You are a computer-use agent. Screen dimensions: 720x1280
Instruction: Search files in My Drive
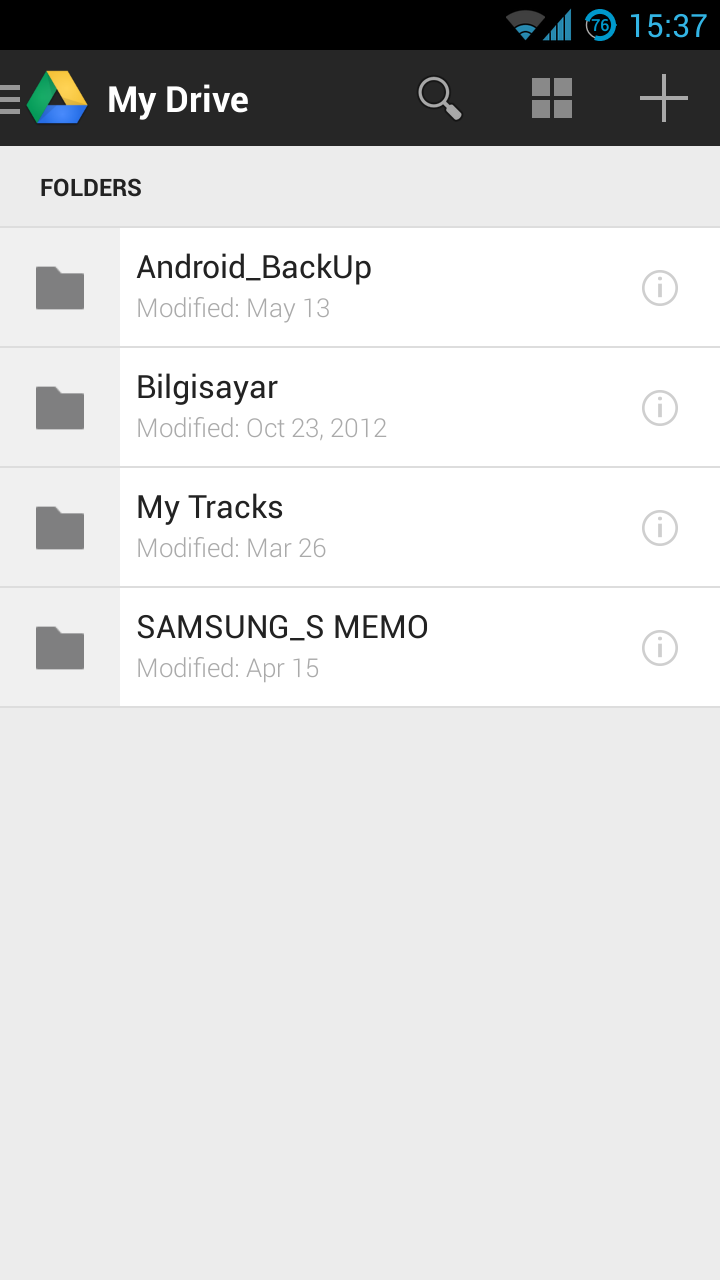tap(439, 99)
